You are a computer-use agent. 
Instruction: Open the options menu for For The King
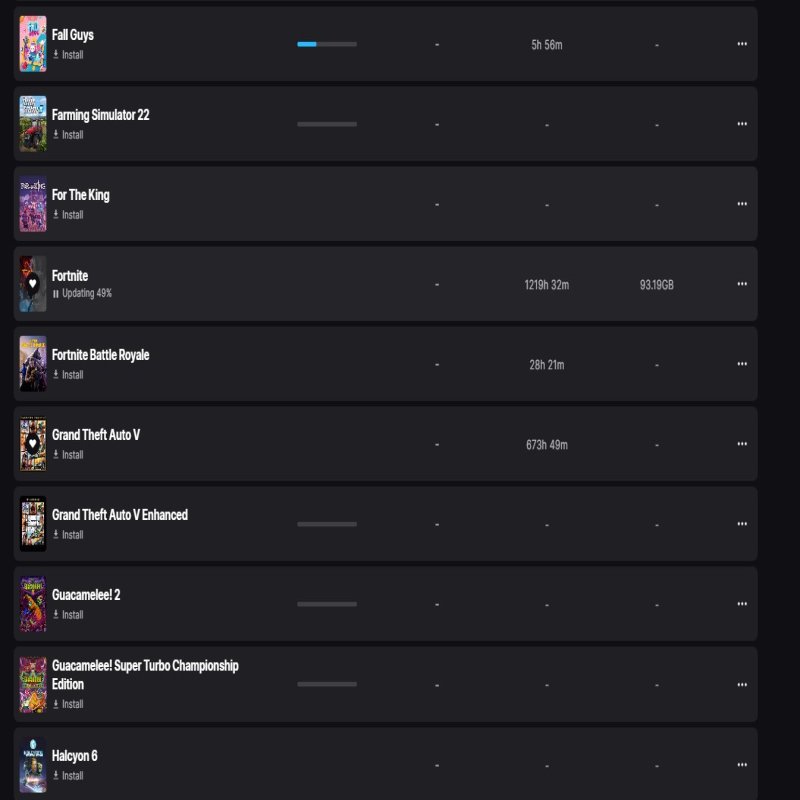(741, 204)
